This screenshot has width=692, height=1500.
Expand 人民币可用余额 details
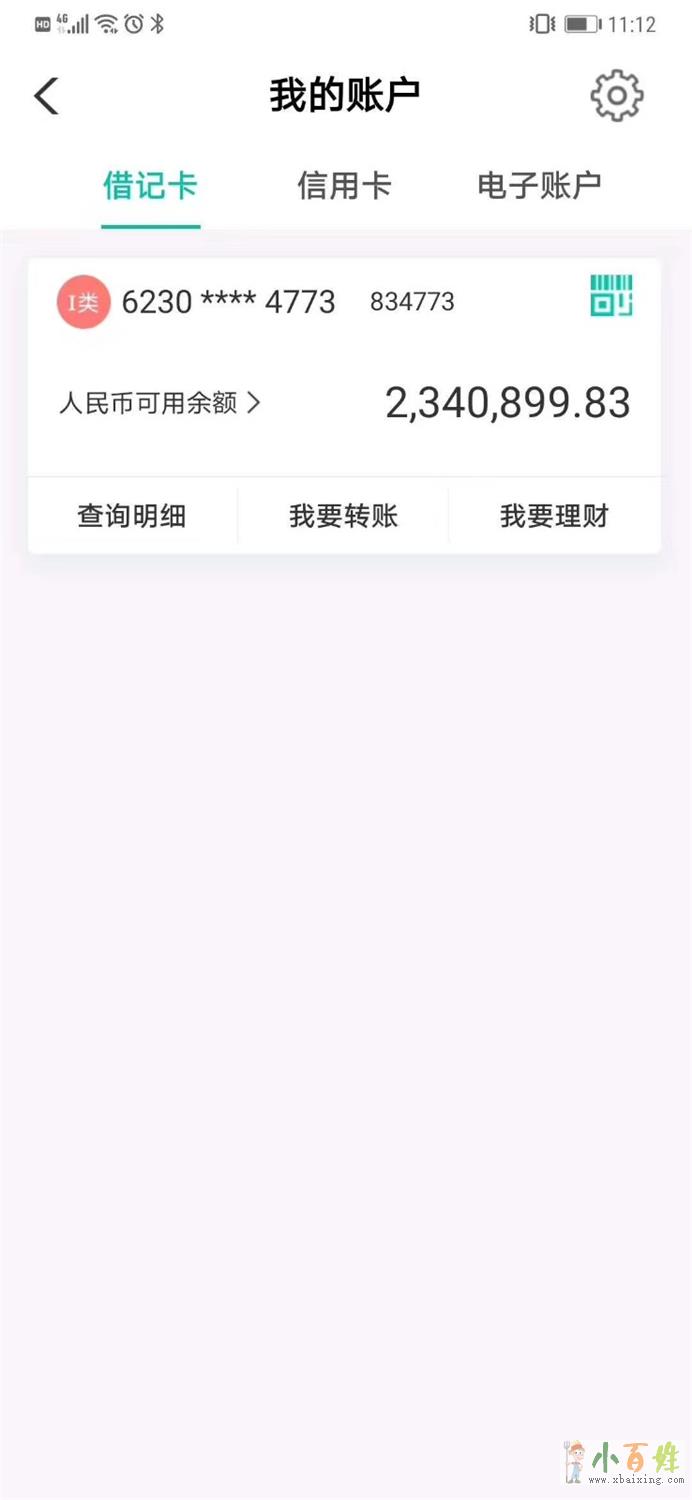160,403
